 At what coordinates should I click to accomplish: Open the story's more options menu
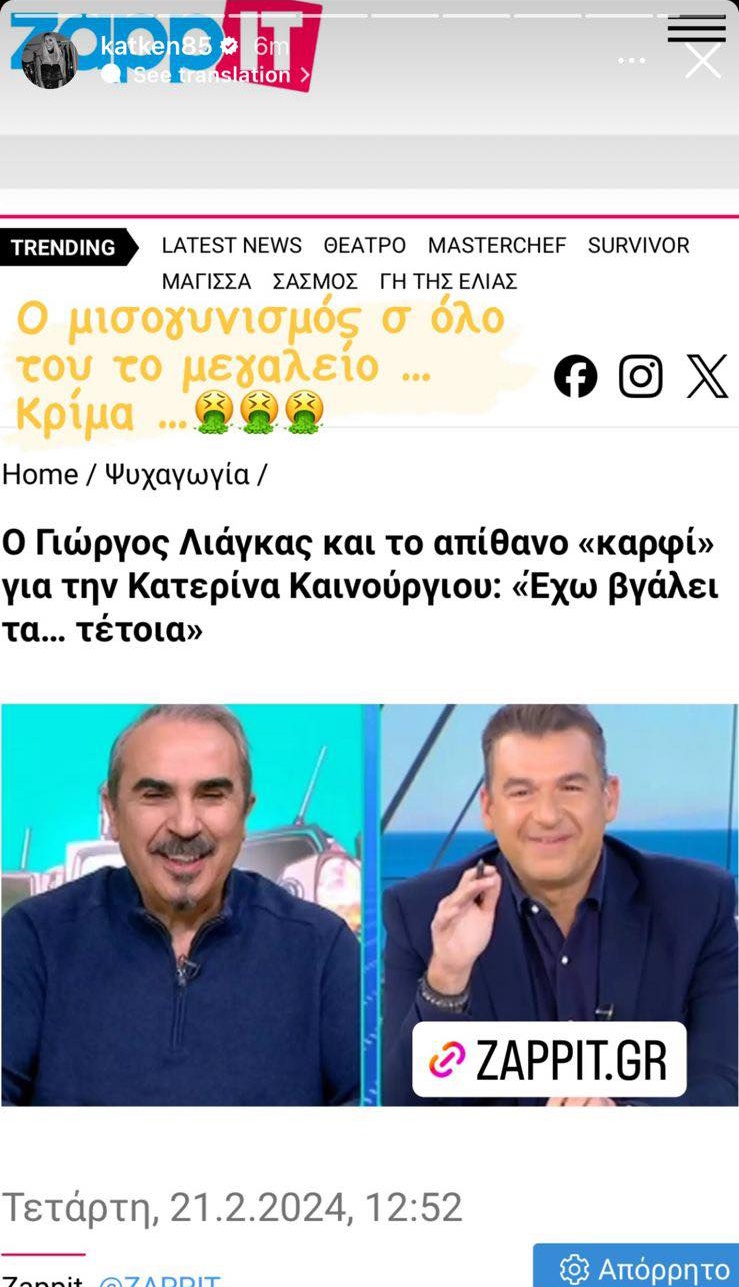click(631, 61)
